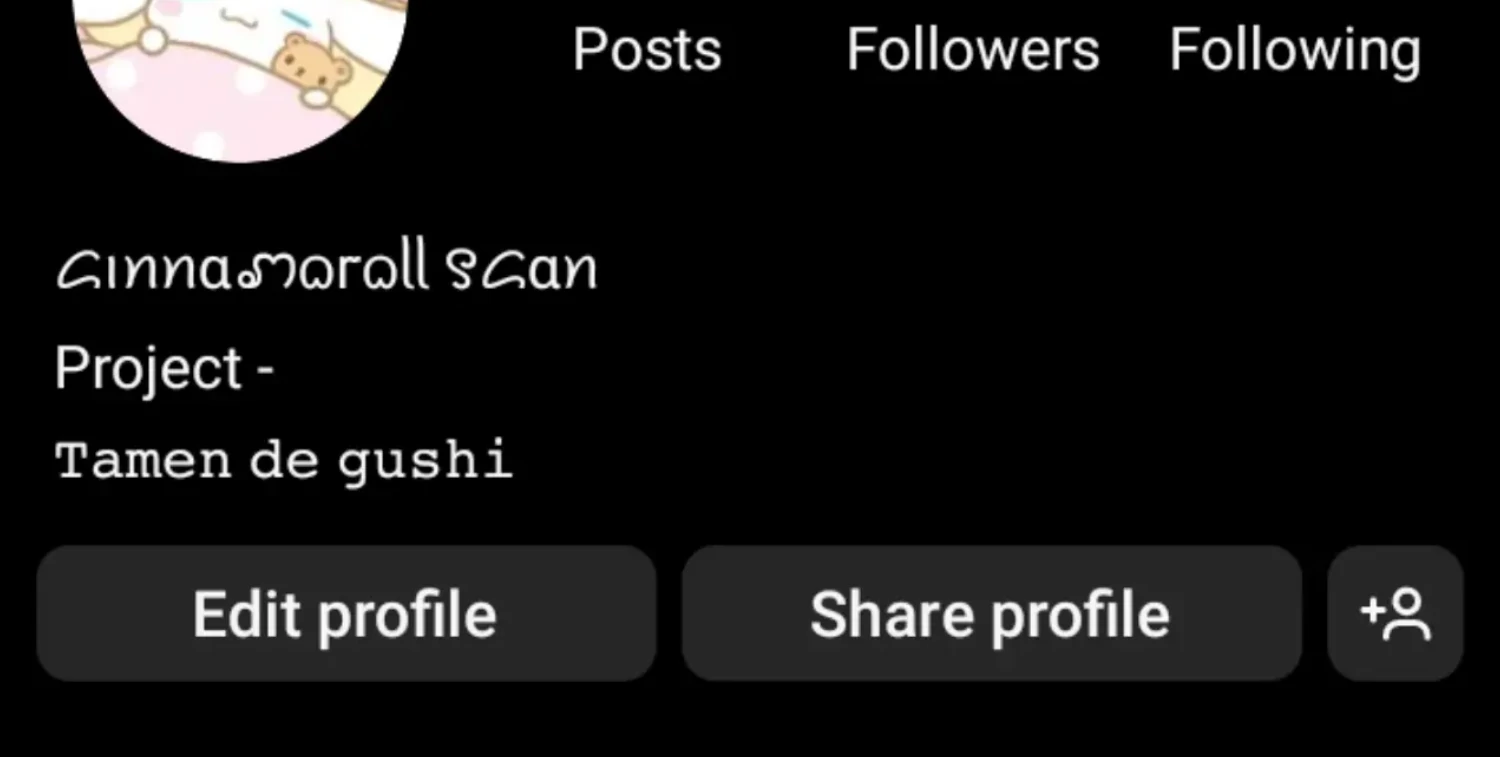The image size is (1500, 757).
Task: Open the Following list
Action: [1295, 50]
